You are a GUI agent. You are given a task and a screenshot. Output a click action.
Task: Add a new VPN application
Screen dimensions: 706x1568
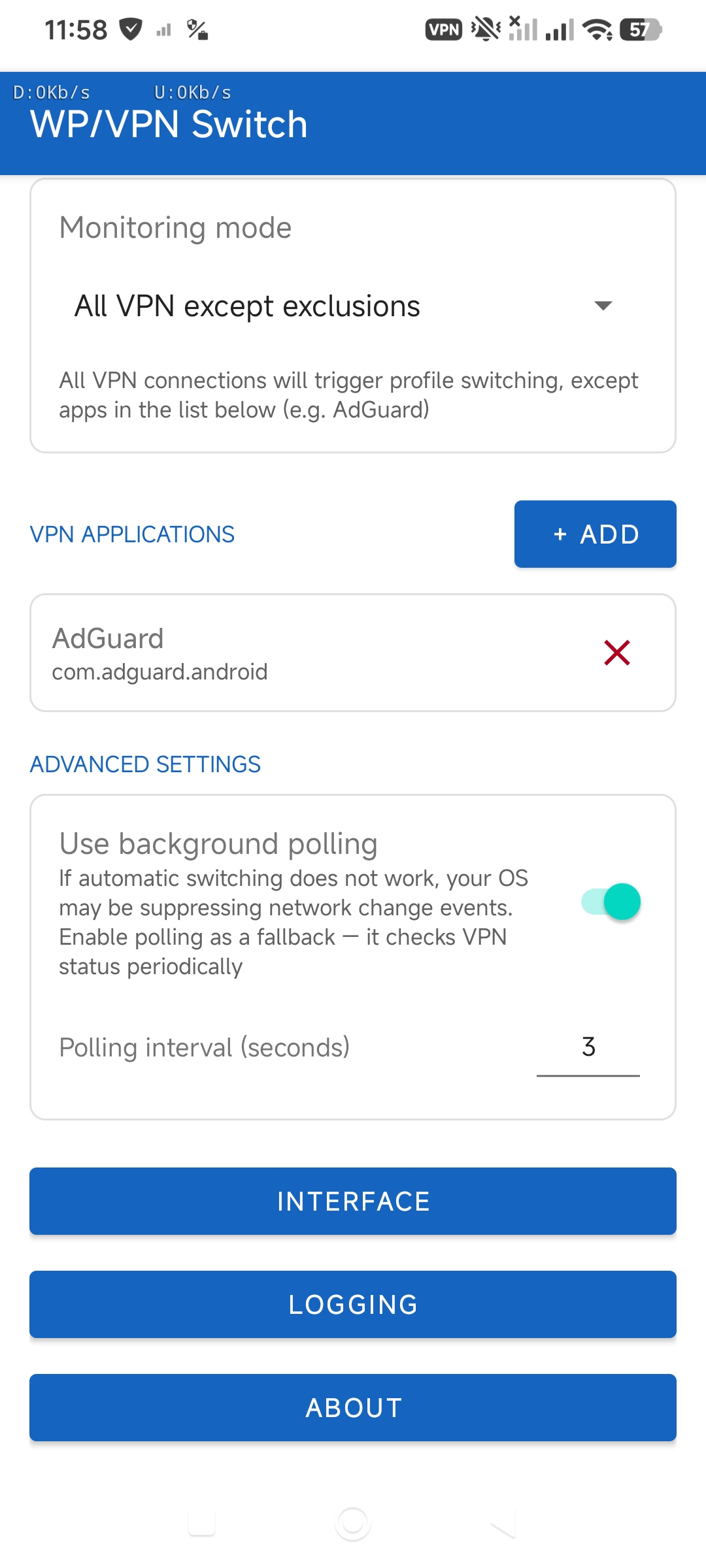pyautogui.click(x=595, y=534)
